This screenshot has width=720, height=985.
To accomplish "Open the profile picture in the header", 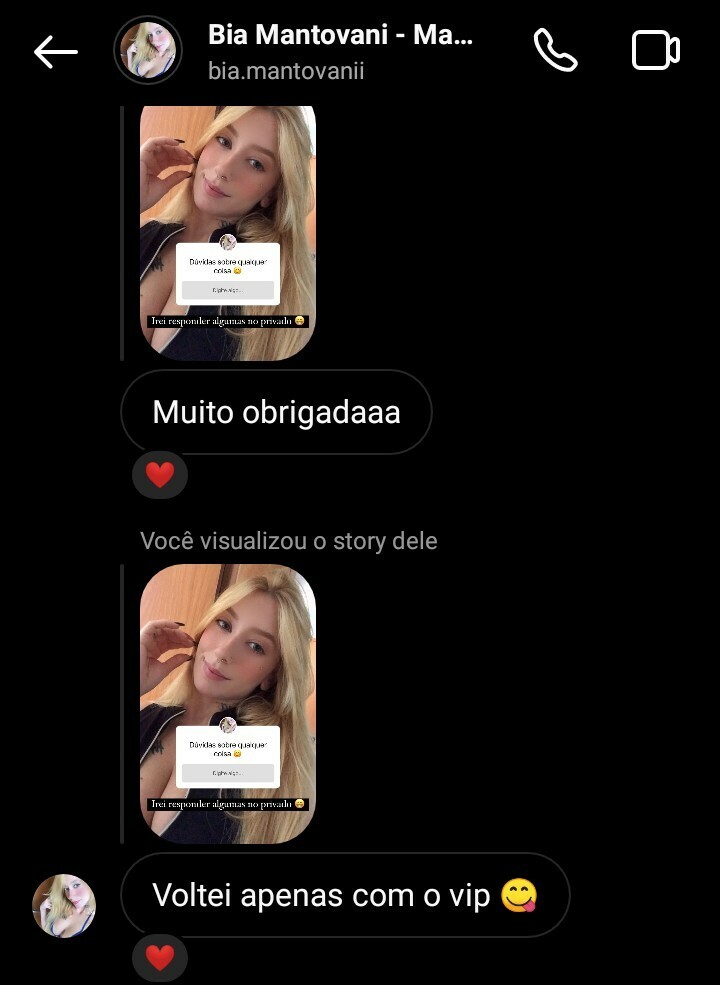I will 148,50.
